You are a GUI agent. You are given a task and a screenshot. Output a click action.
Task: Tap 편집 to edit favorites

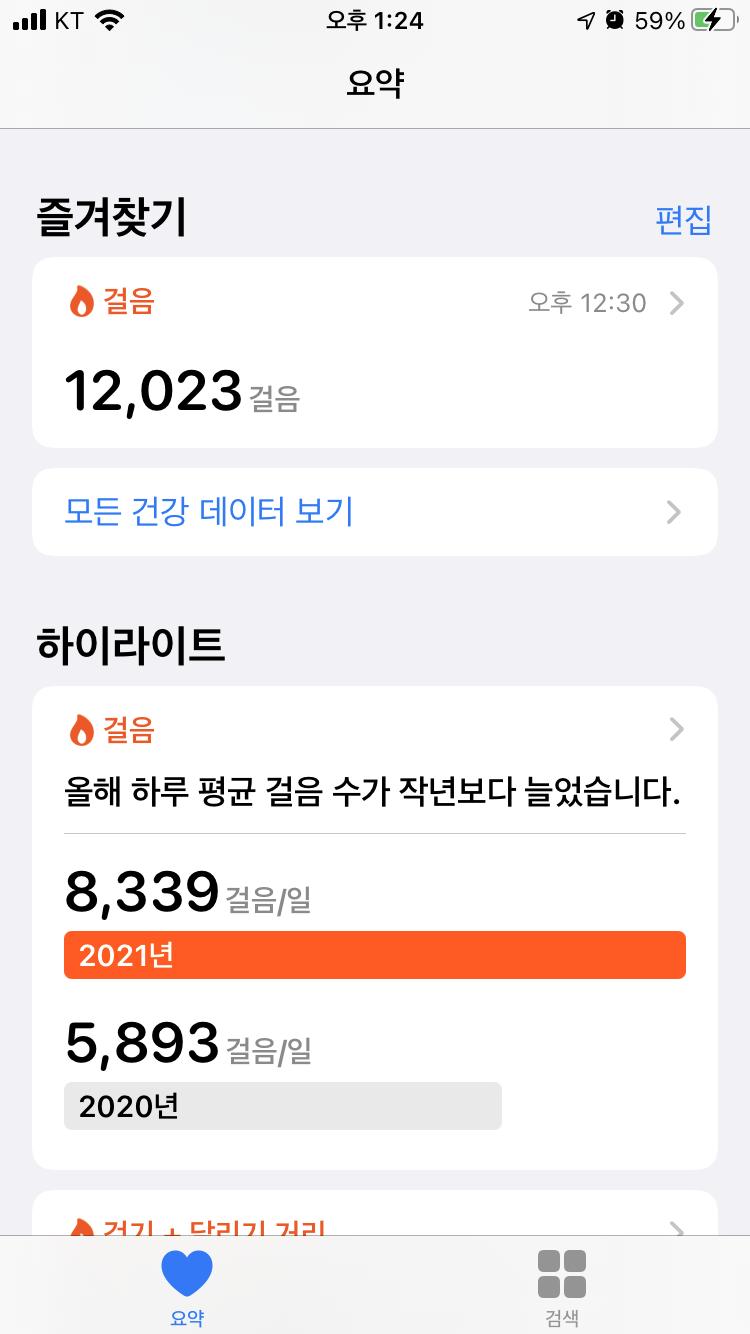683,220
